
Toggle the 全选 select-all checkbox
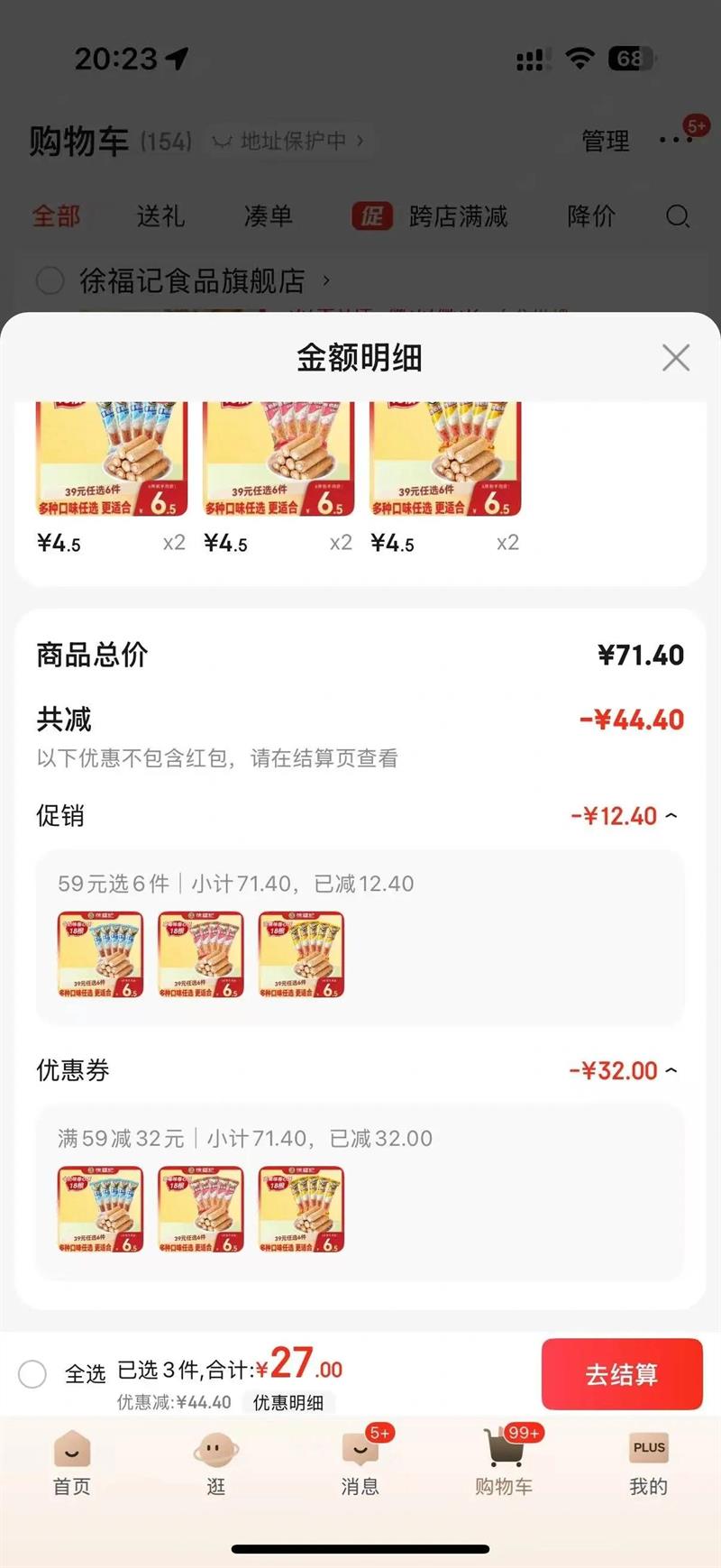(x=33, y=1374)
